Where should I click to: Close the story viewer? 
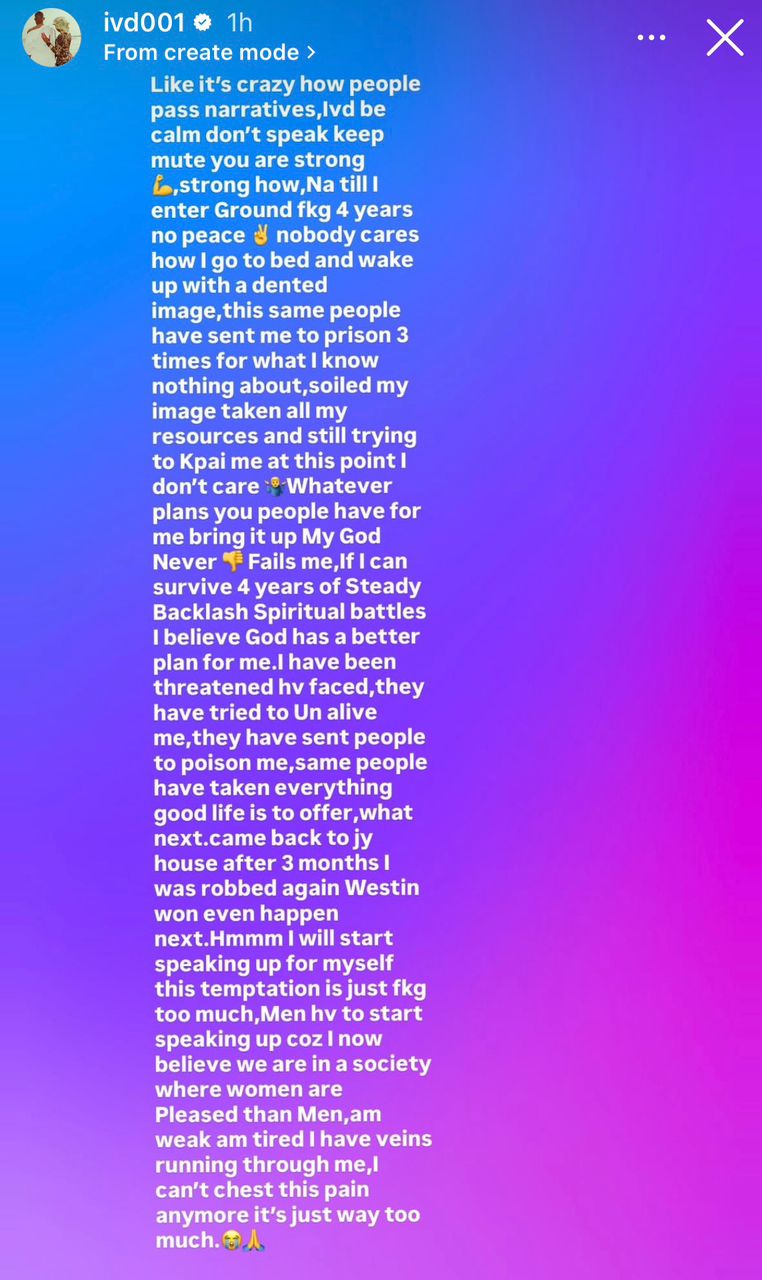pyautogui.click(x=724, y=38)
